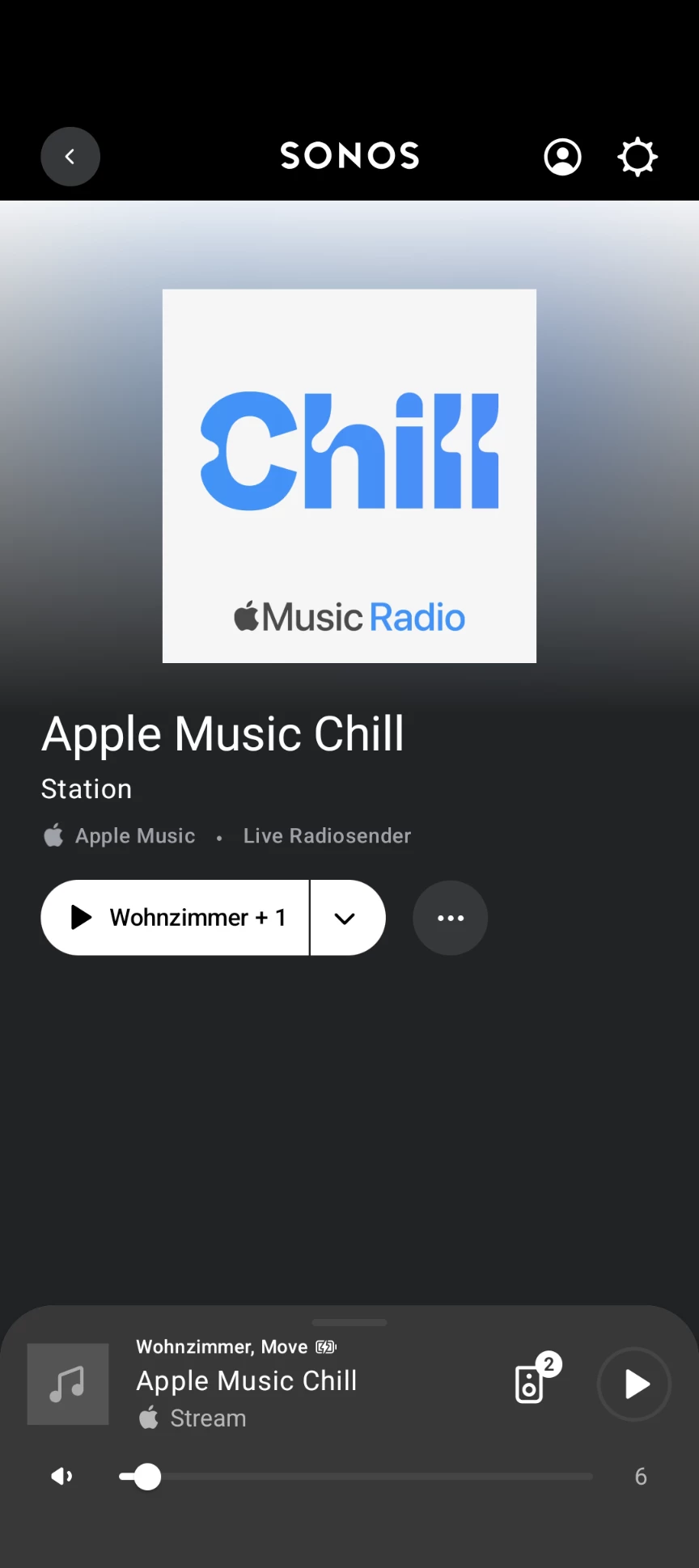The width and height of the screenshot is (699, 1568).
Task: Start playback in the mini player
Action: point(634,1384)
